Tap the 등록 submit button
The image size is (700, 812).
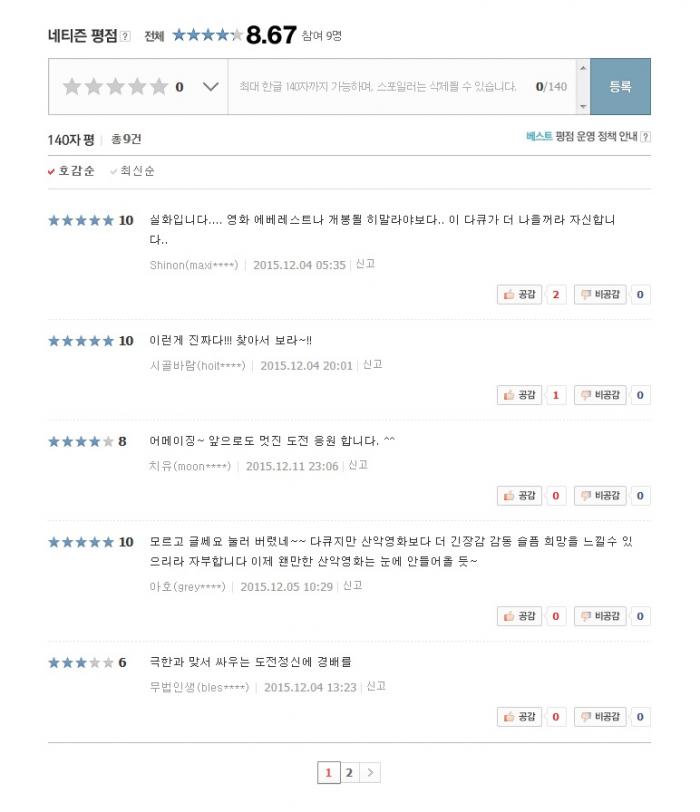[x=620, y=87]
